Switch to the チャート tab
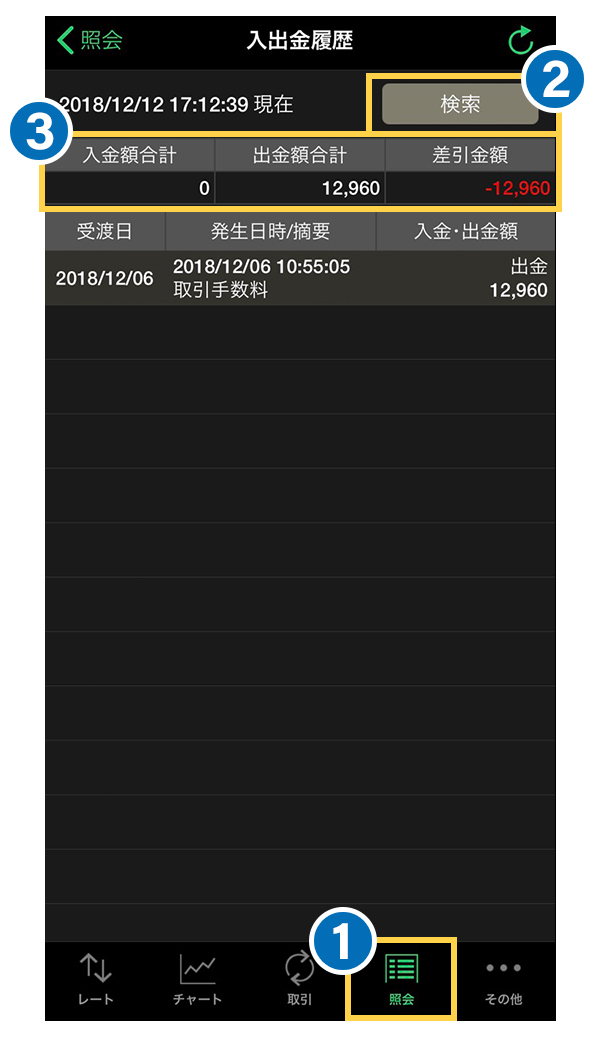This screenshot has height=1040, width=600. (x=197, y=979)
